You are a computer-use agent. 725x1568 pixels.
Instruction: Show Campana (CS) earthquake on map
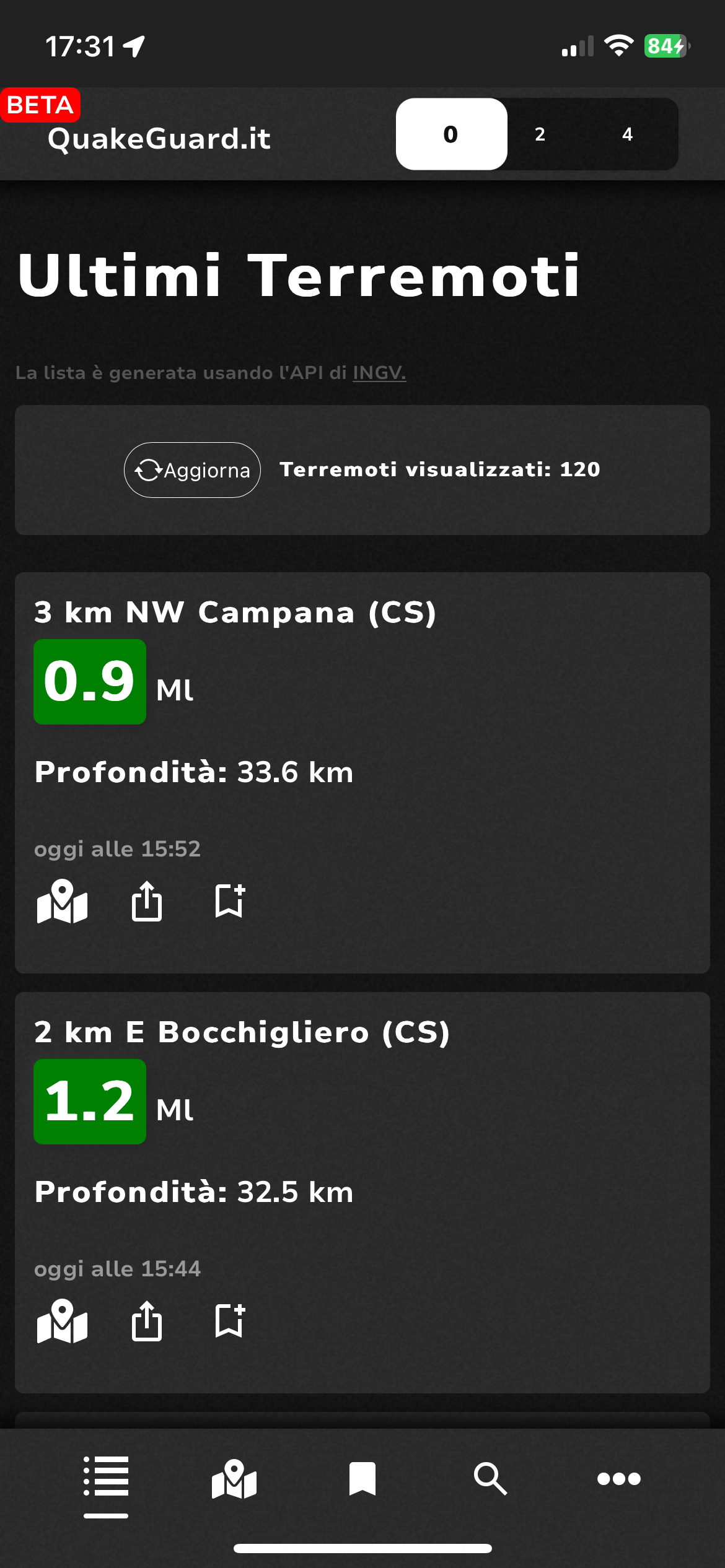click(62, 902)
